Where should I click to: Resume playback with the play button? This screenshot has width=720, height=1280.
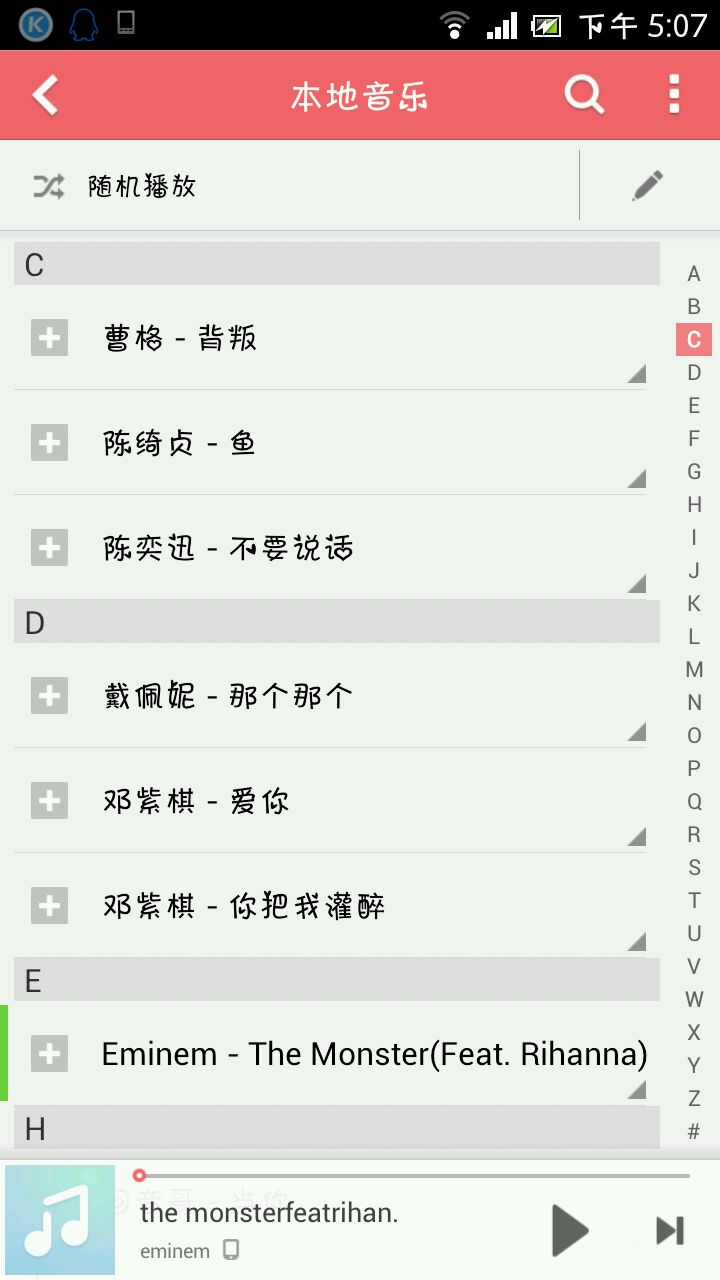point(570,1230)
